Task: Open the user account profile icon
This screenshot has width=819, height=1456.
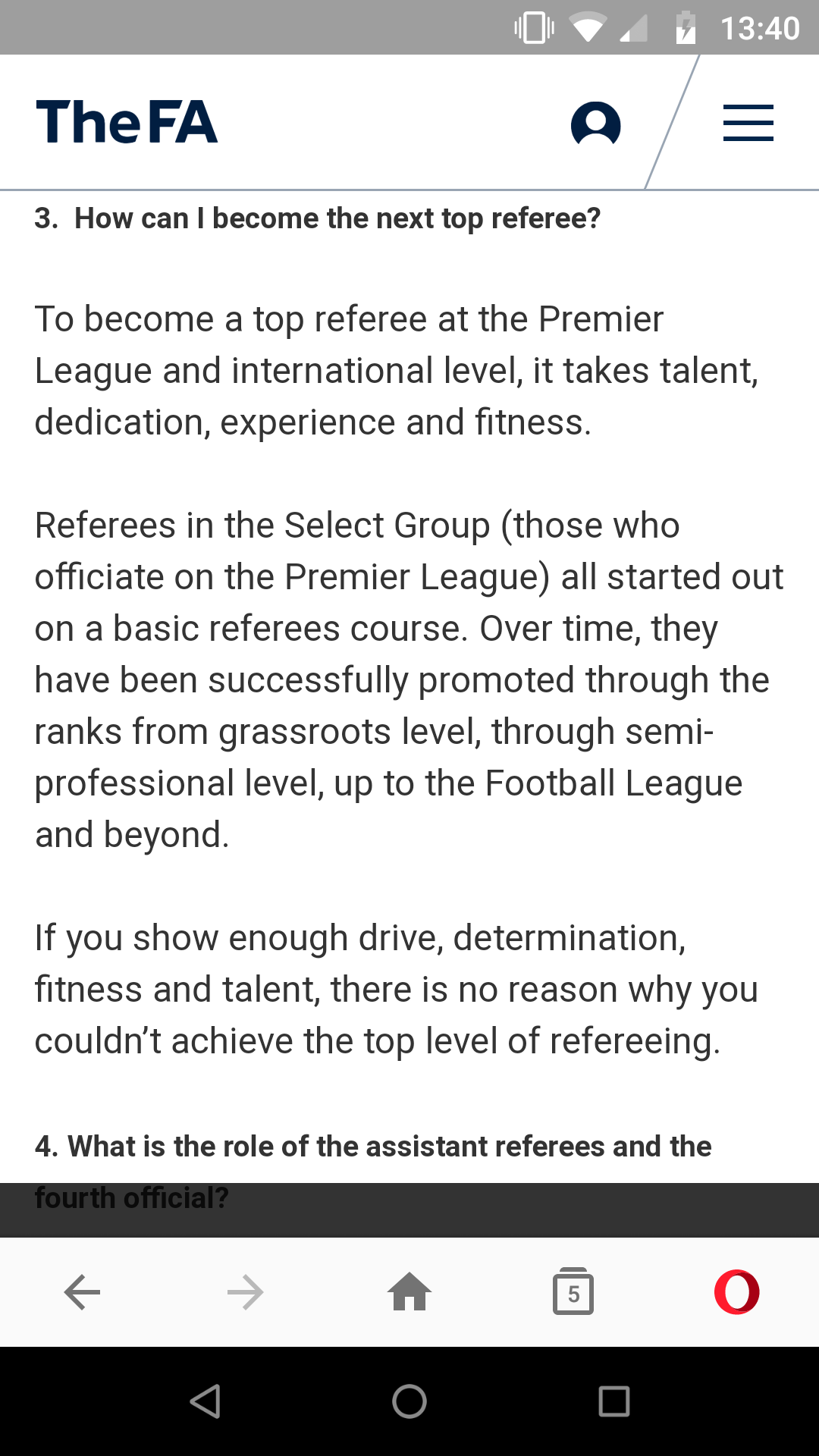Action: (595, 123)
